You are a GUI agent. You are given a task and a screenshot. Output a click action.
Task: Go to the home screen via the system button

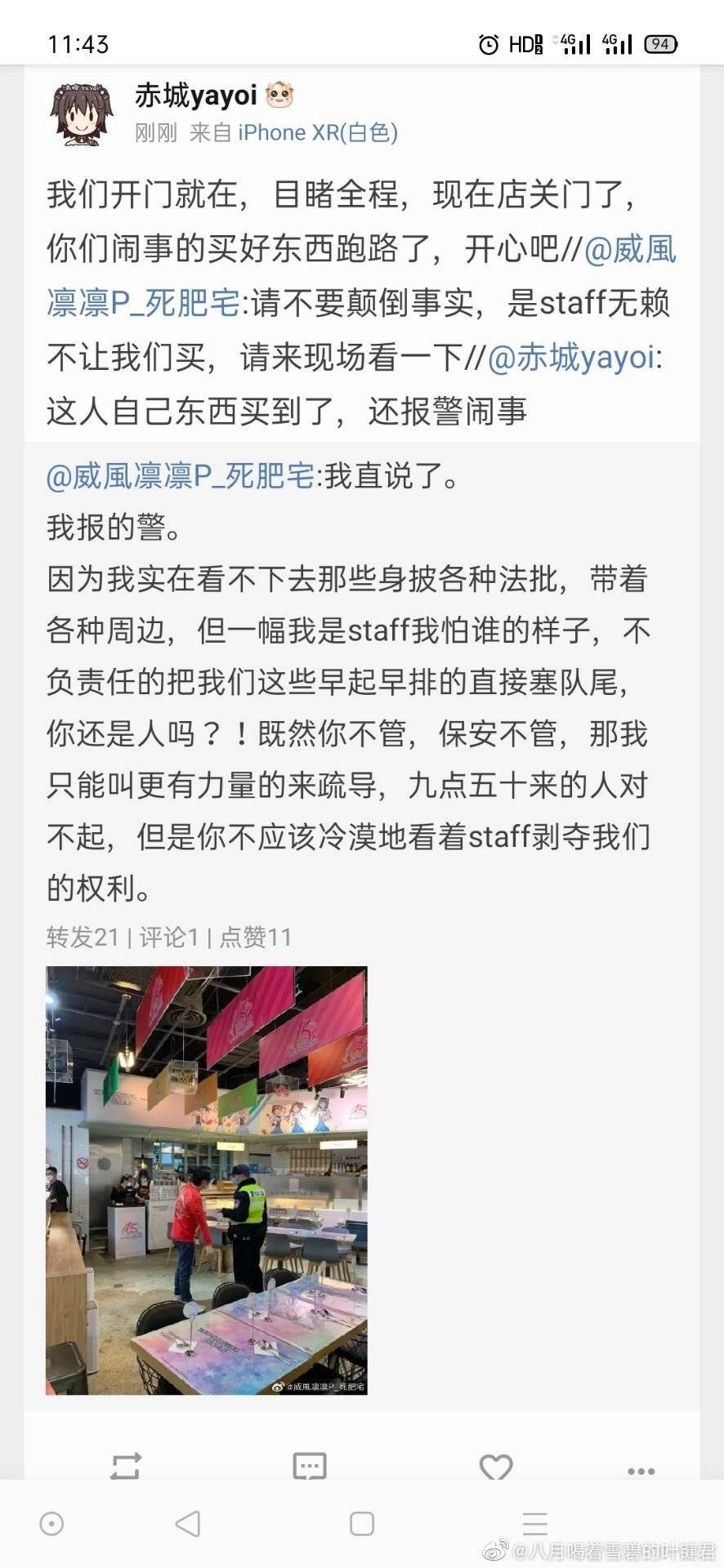[361, 1523]
